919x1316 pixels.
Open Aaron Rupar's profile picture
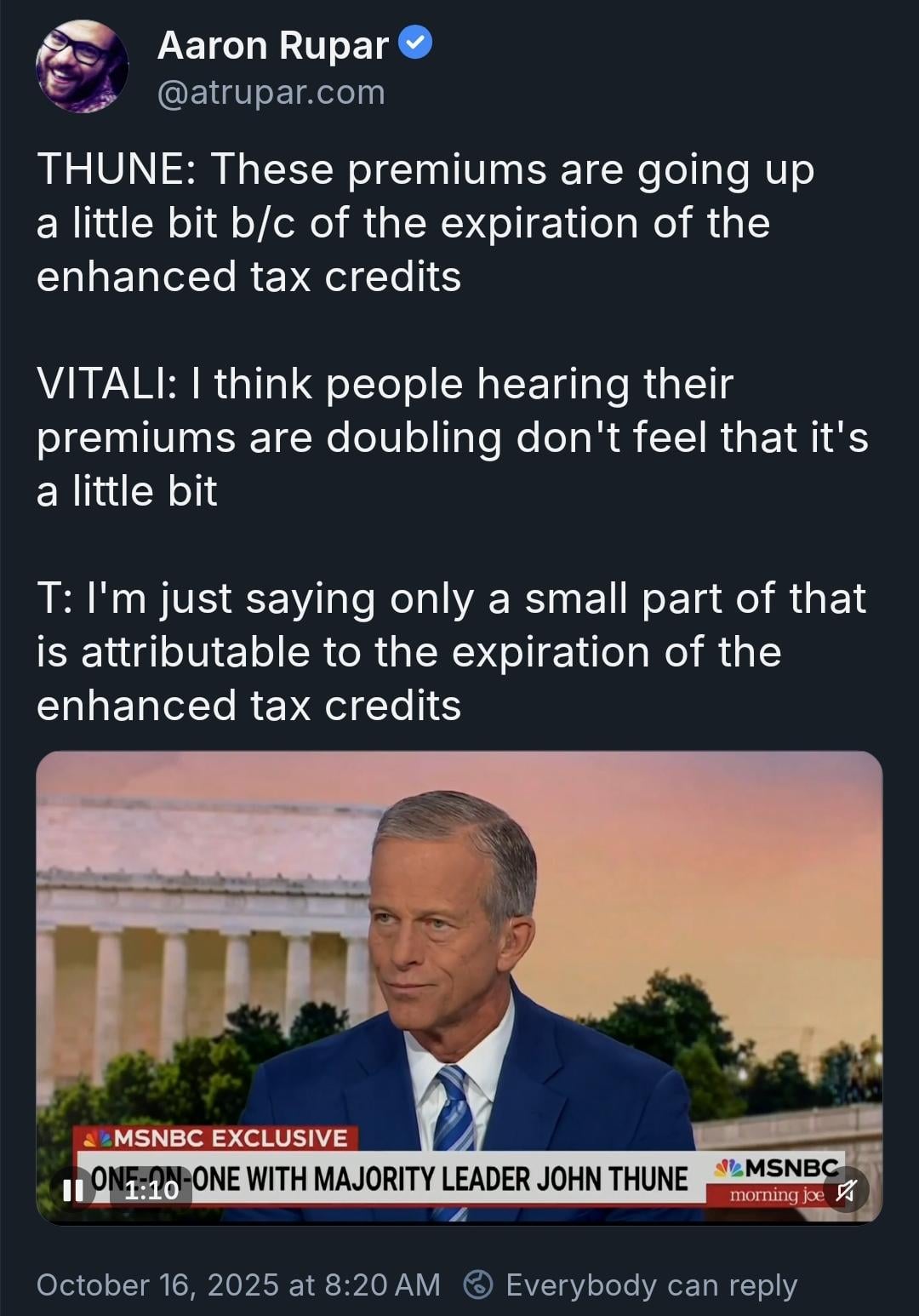click(x=82, y=66)
